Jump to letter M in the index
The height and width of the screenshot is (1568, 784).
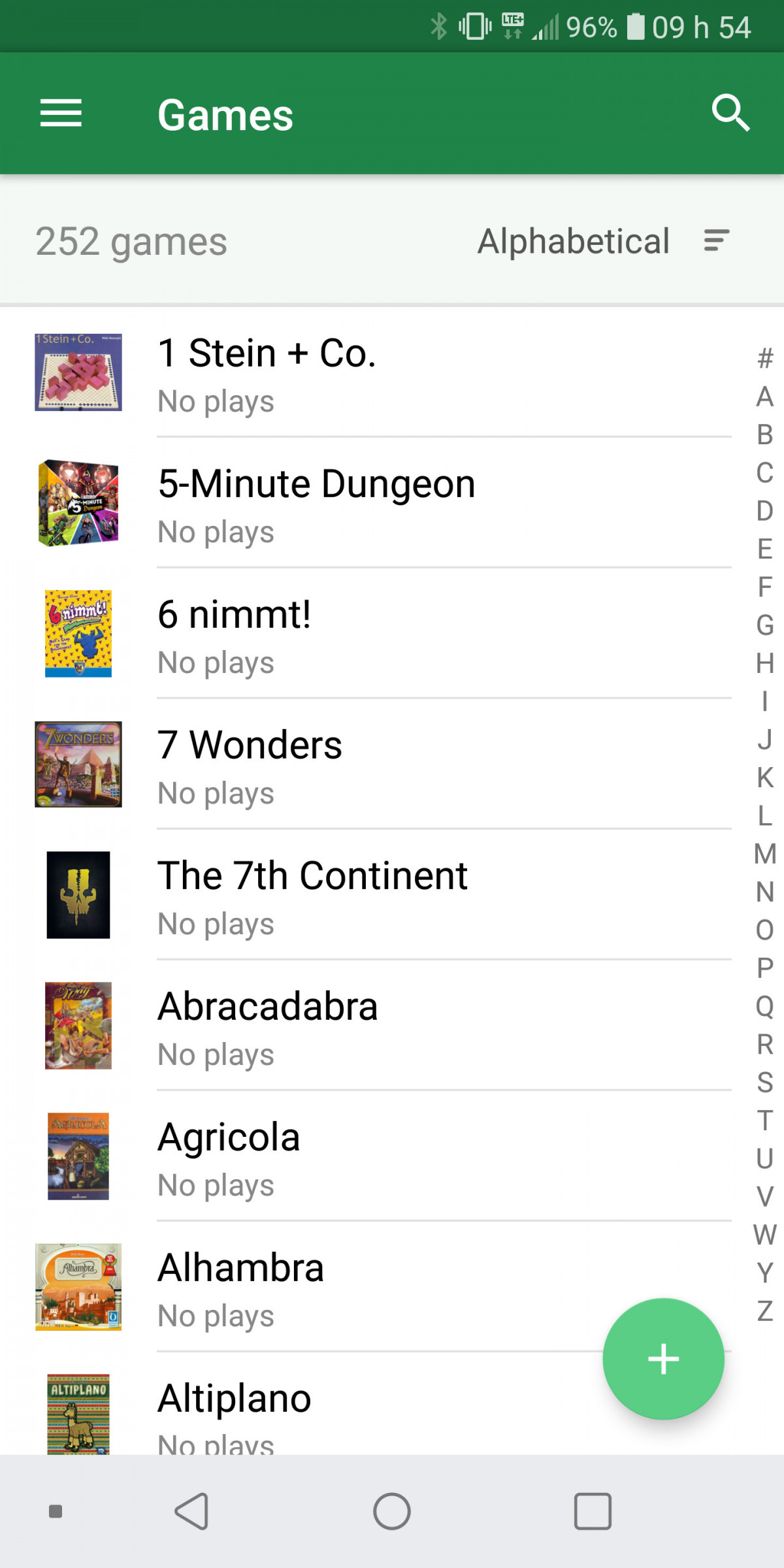[x=764, y=854]
